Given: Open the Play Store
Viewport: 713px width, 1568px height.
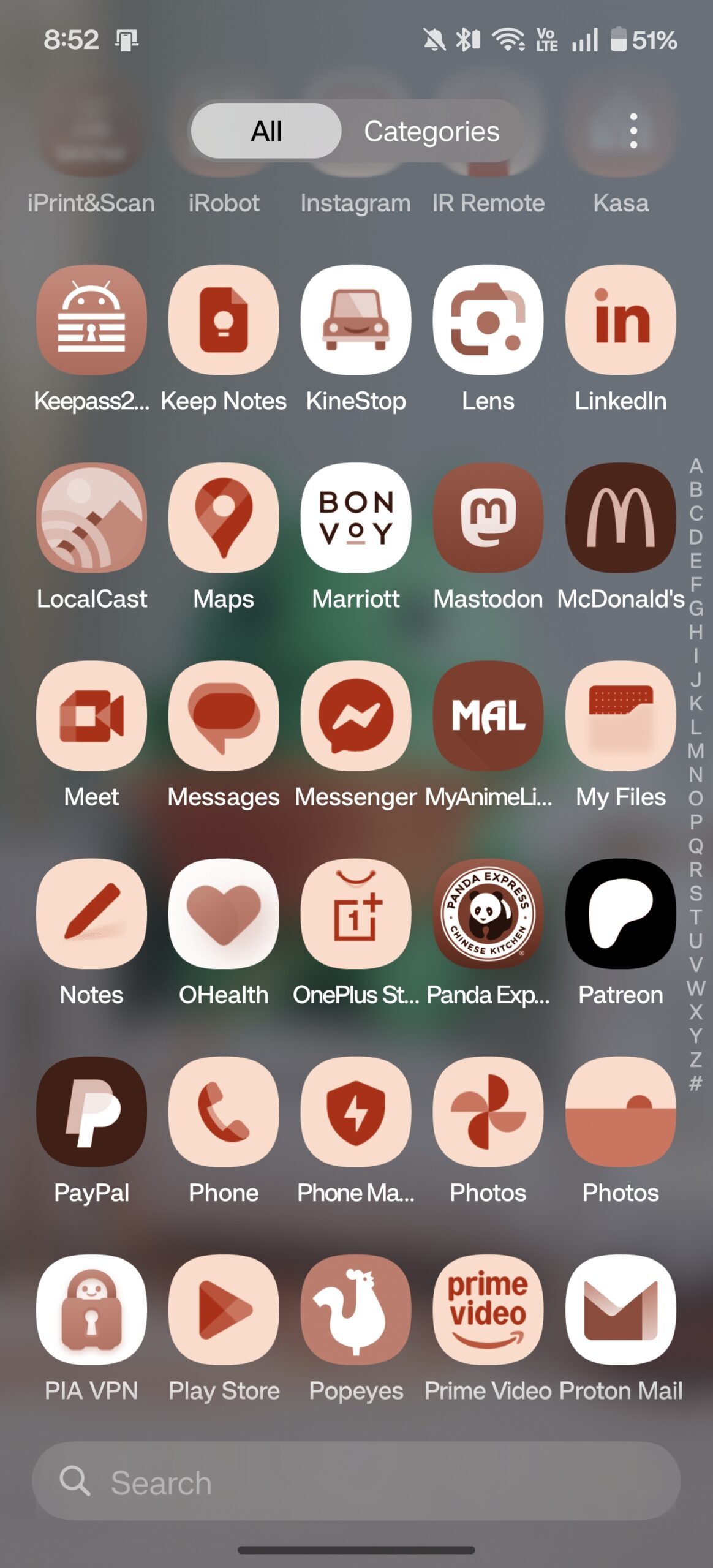Looking at the screenshot, I should (x=224, y=1309).
